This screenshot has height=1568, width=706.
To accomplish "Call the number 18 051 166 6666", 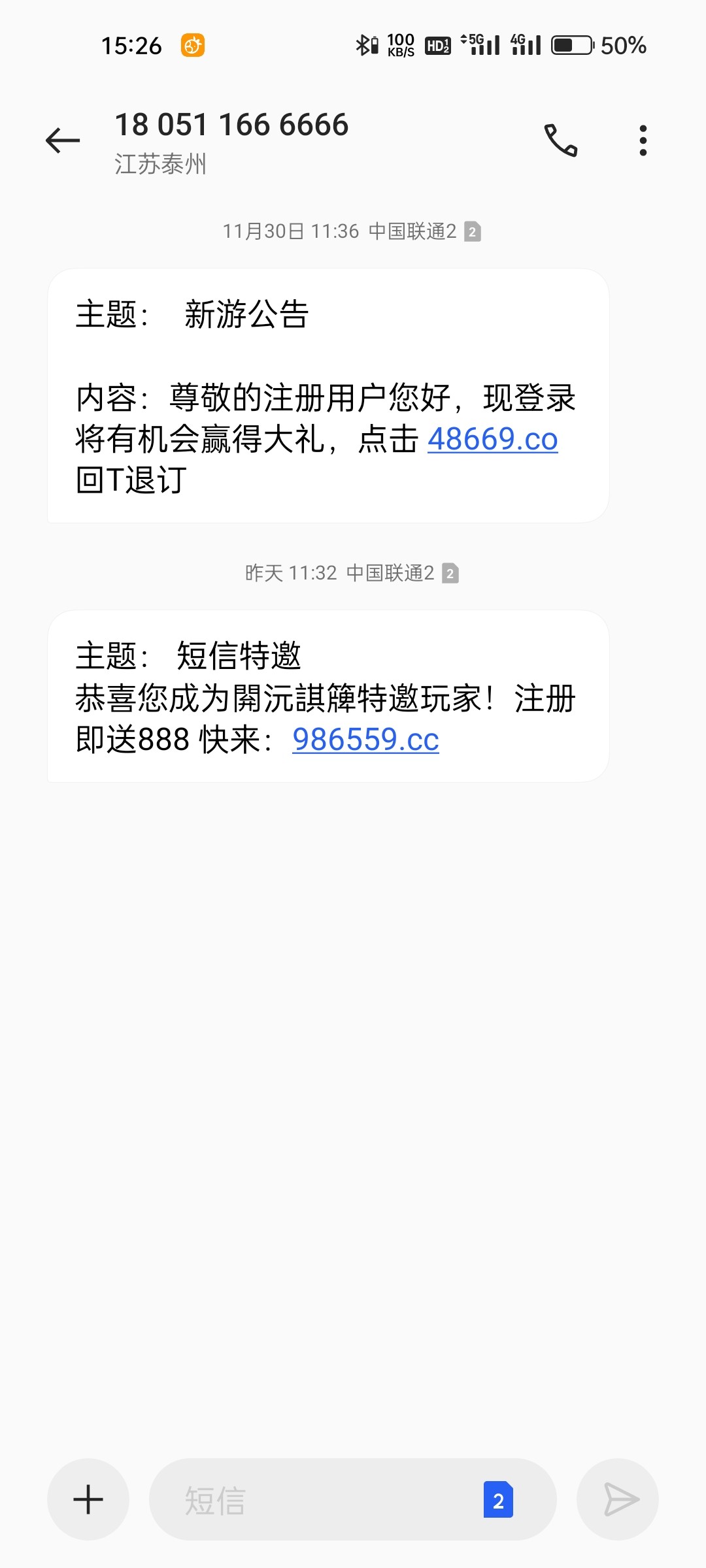I will pyautogui.click(x=561, y=140).
